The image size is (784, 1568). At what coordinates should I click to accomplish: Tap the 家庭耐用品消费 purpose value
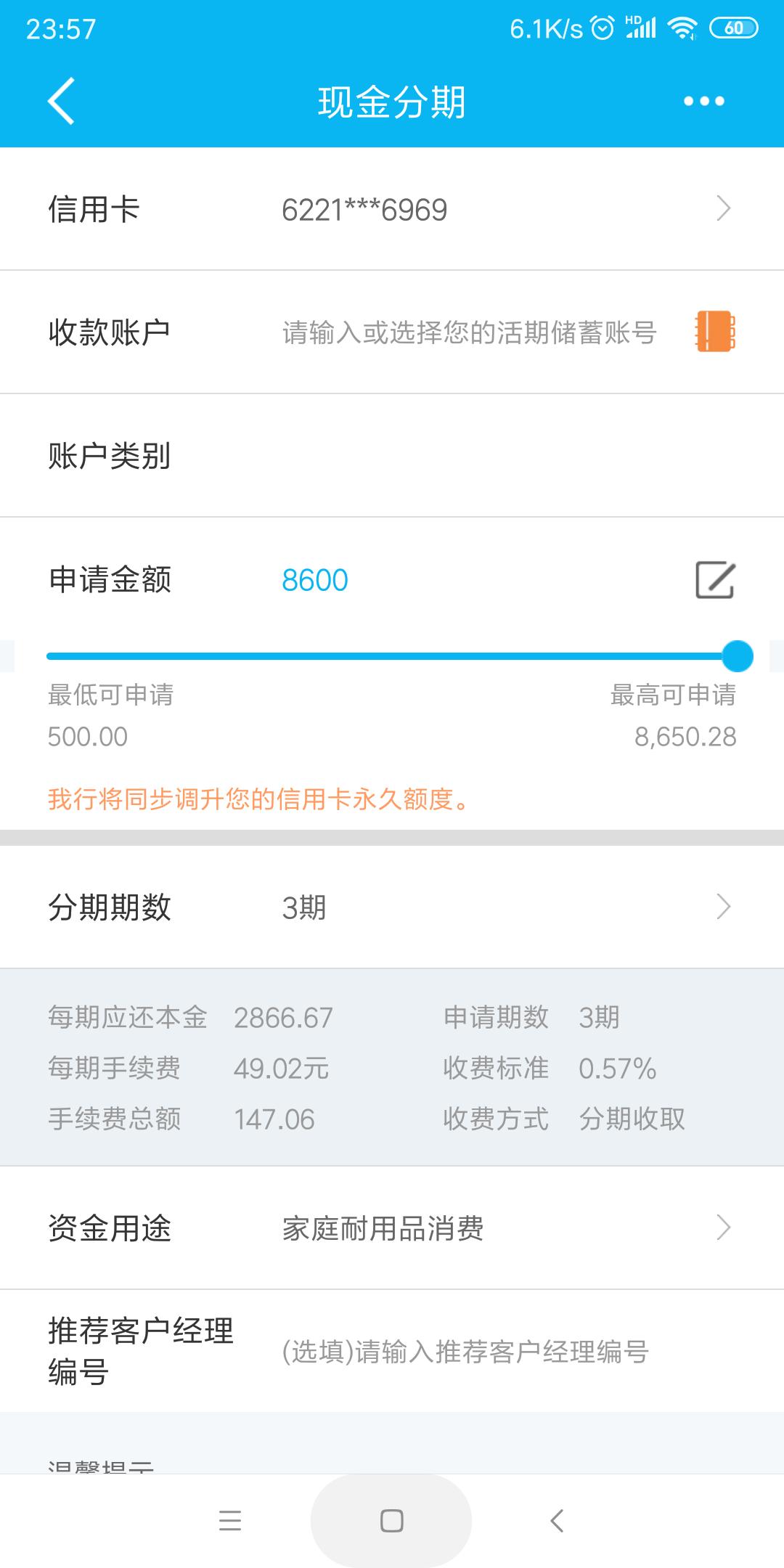(383, 1227)
